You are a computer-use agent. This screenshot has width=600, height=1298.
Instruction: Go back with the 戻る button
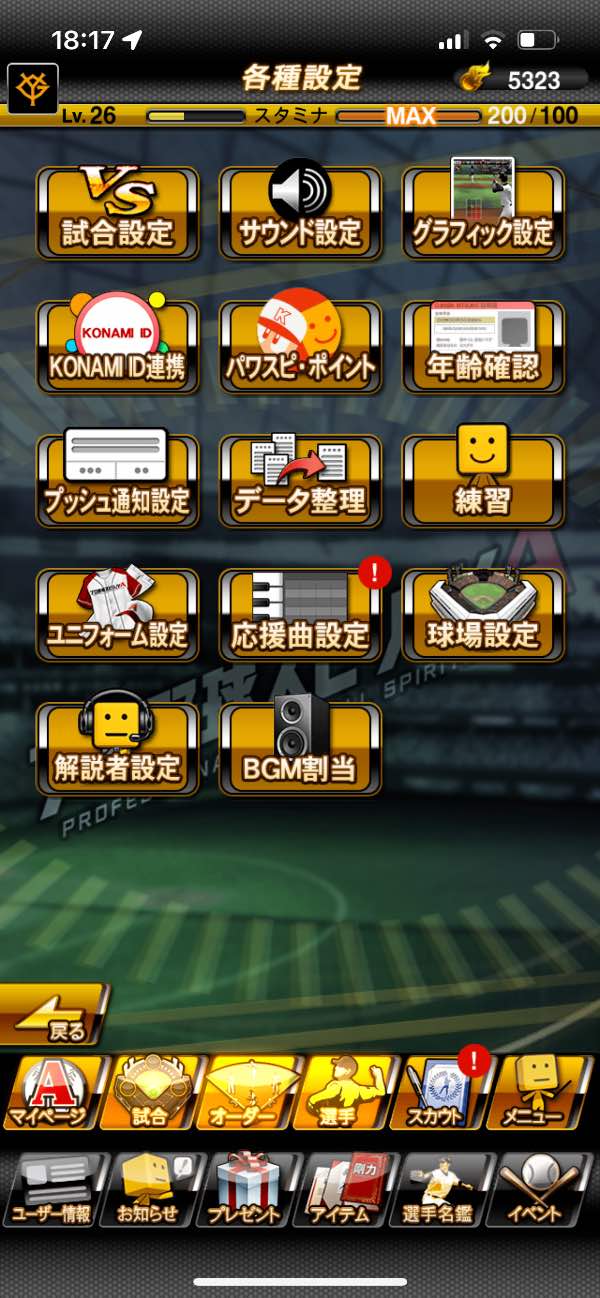coord(55,1013)
